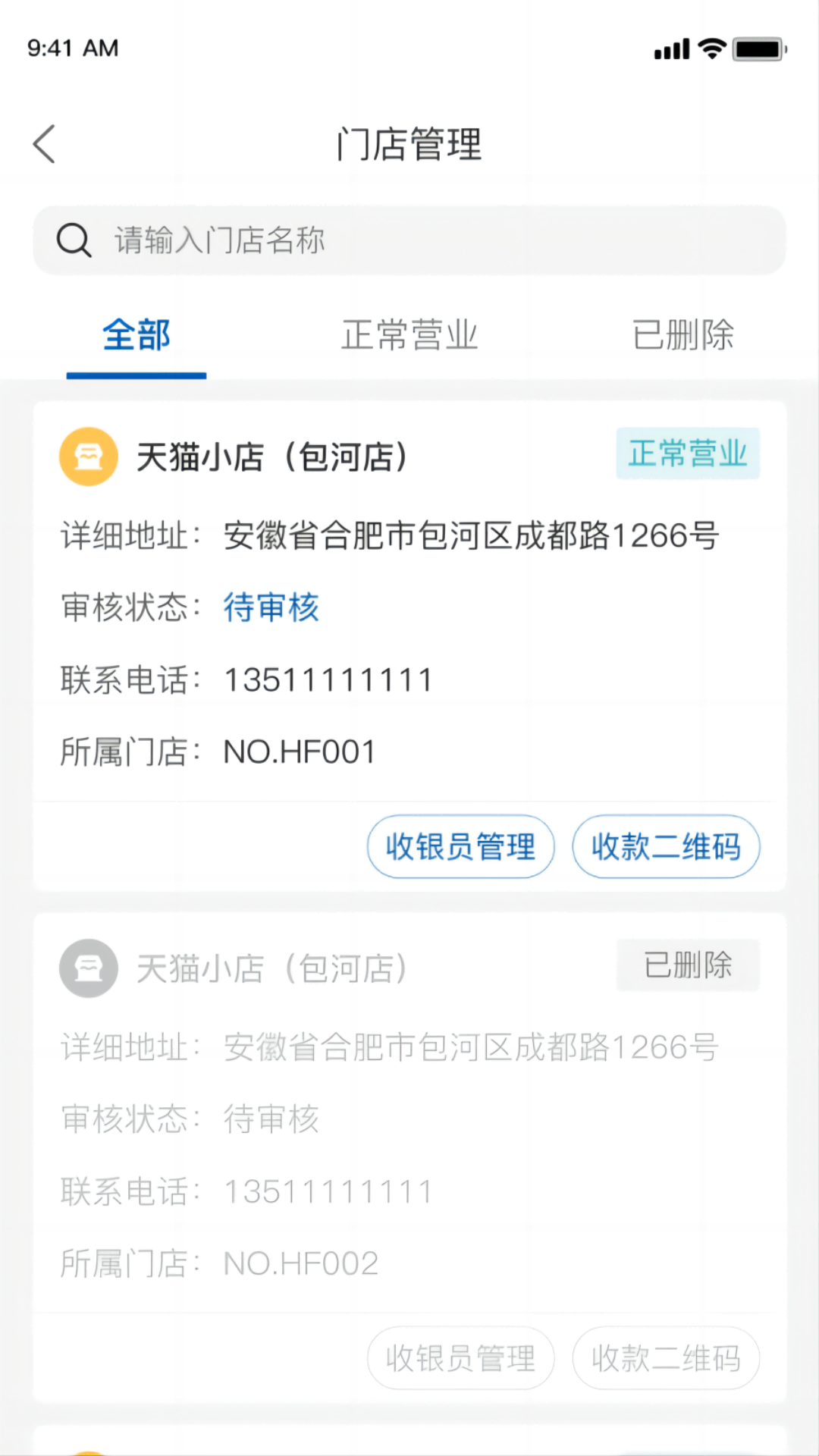Viewport: 819px width, 1456px height.
Task: Open 收银员管理 for store NO.HF001
Action: pyautogui.click(x=460, y=846)
